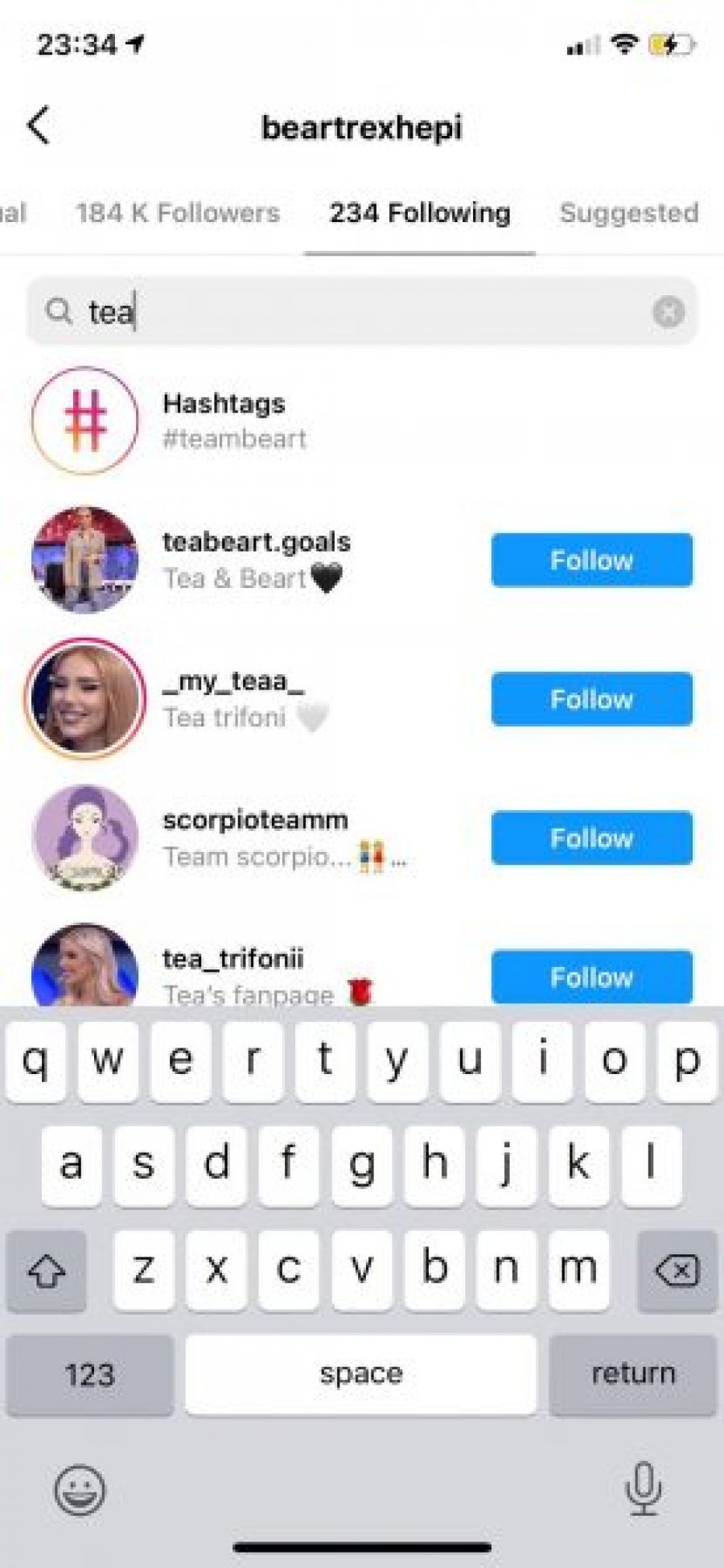
Task: Open teabeart.goals profile
Action: pos(256,543)
